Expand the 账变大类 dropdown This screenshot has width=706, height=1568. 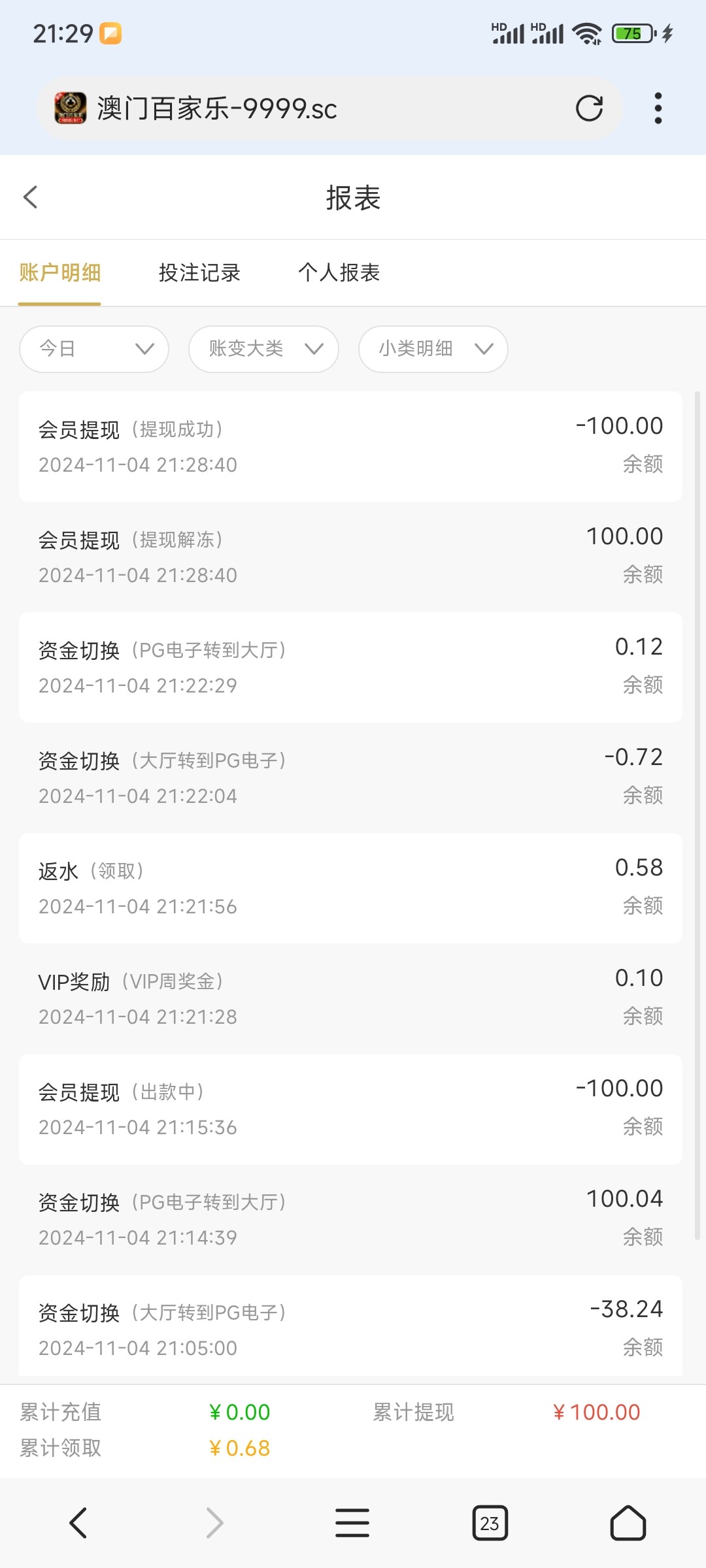[263, 349]
